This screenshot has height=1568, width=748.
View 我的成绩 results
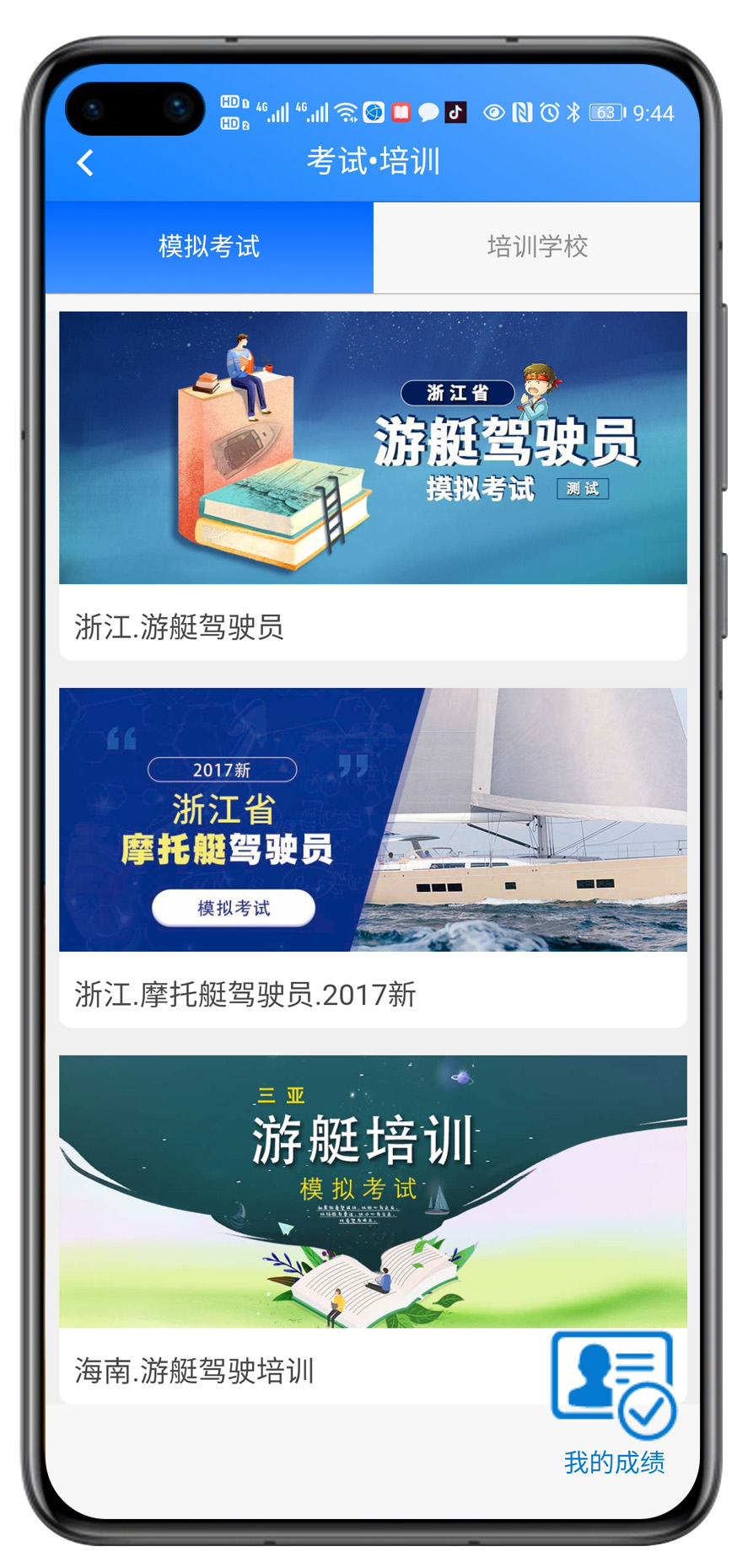point(614,1401)
